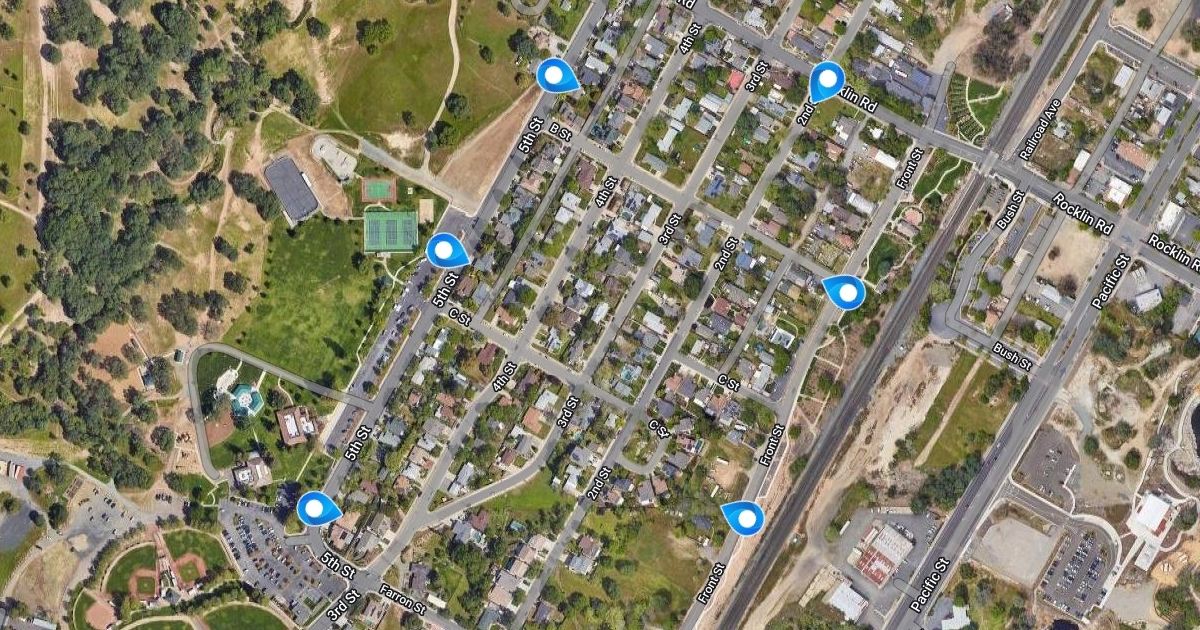
Task: Open the pin at 2nd St and Rocklin Rd
Action: 826,80
